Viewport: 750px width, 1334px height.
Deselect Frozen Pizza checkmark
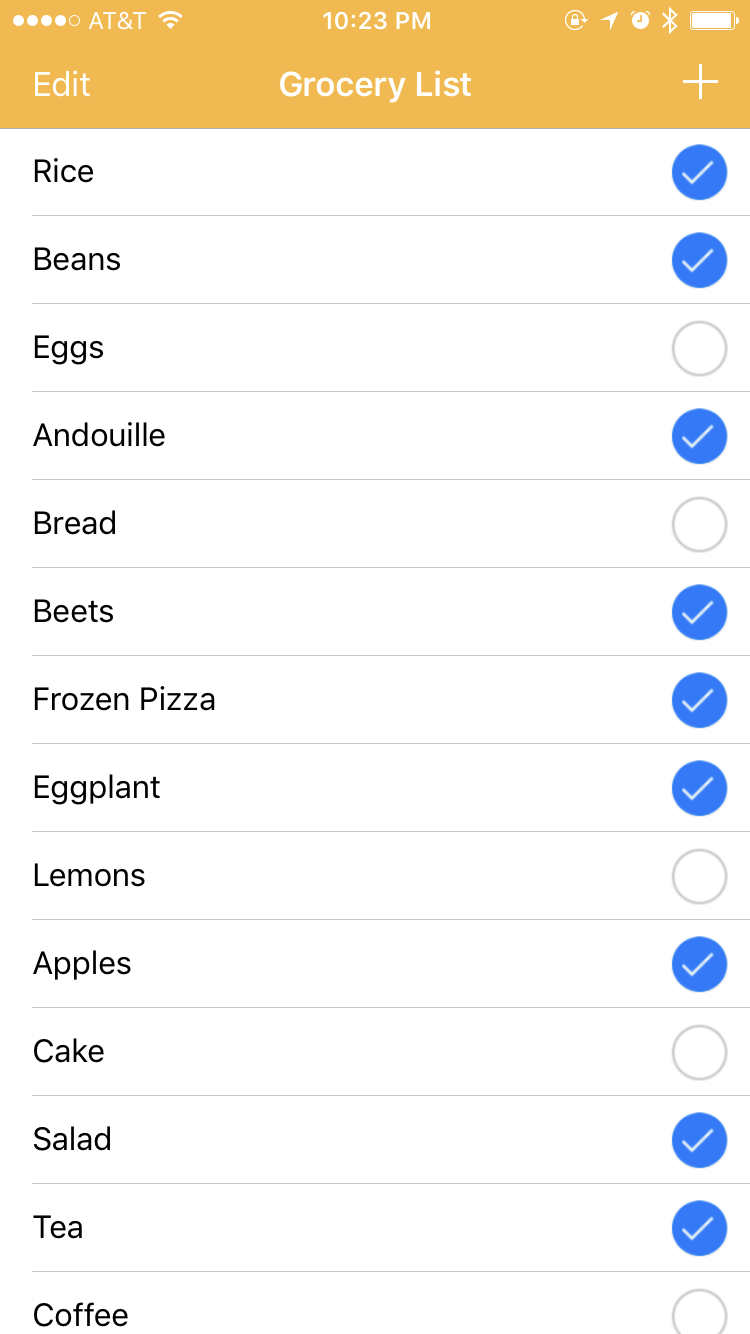[x=699, y=700]
